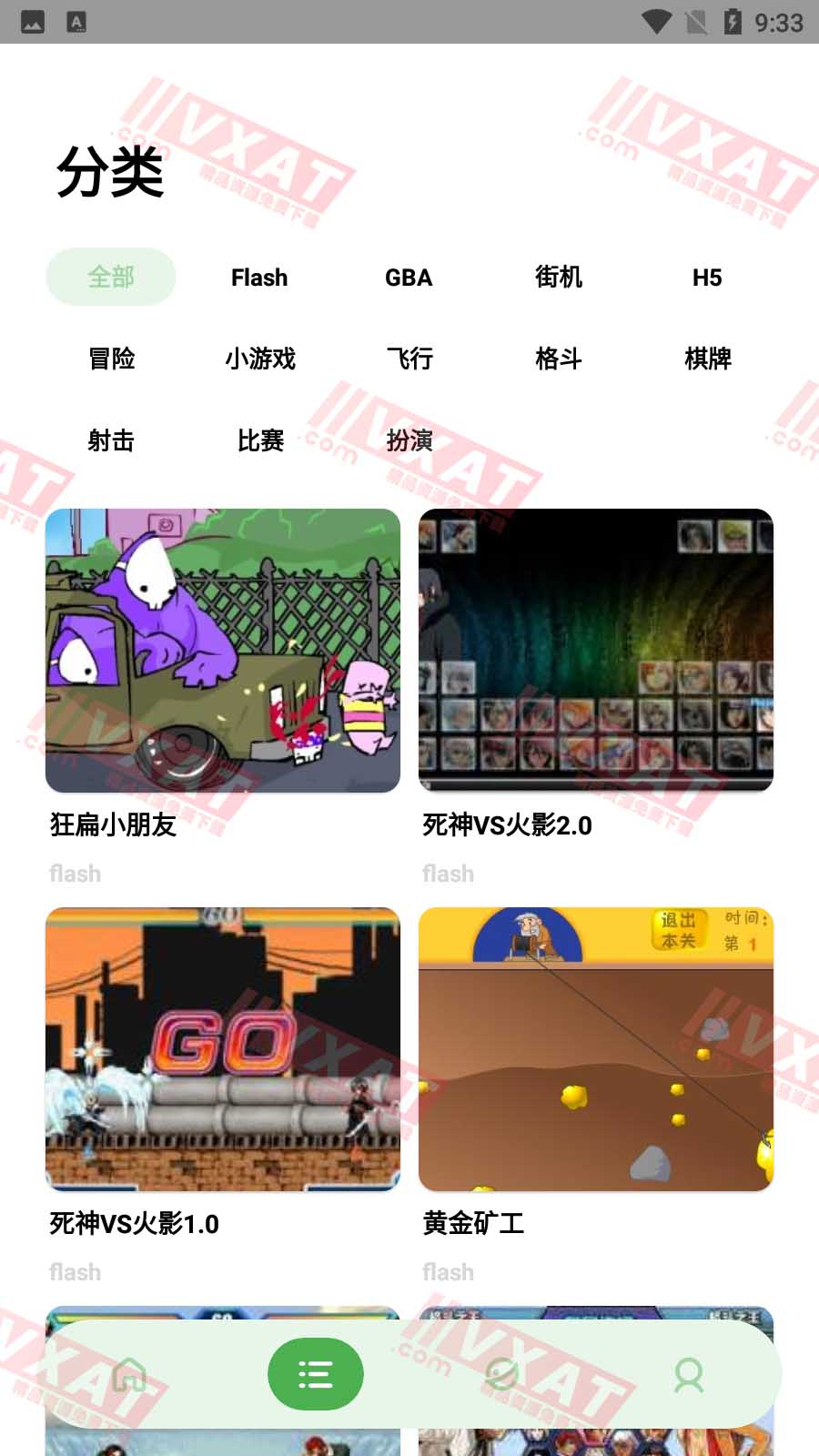Select the 全部 category chip

point(111,277)
